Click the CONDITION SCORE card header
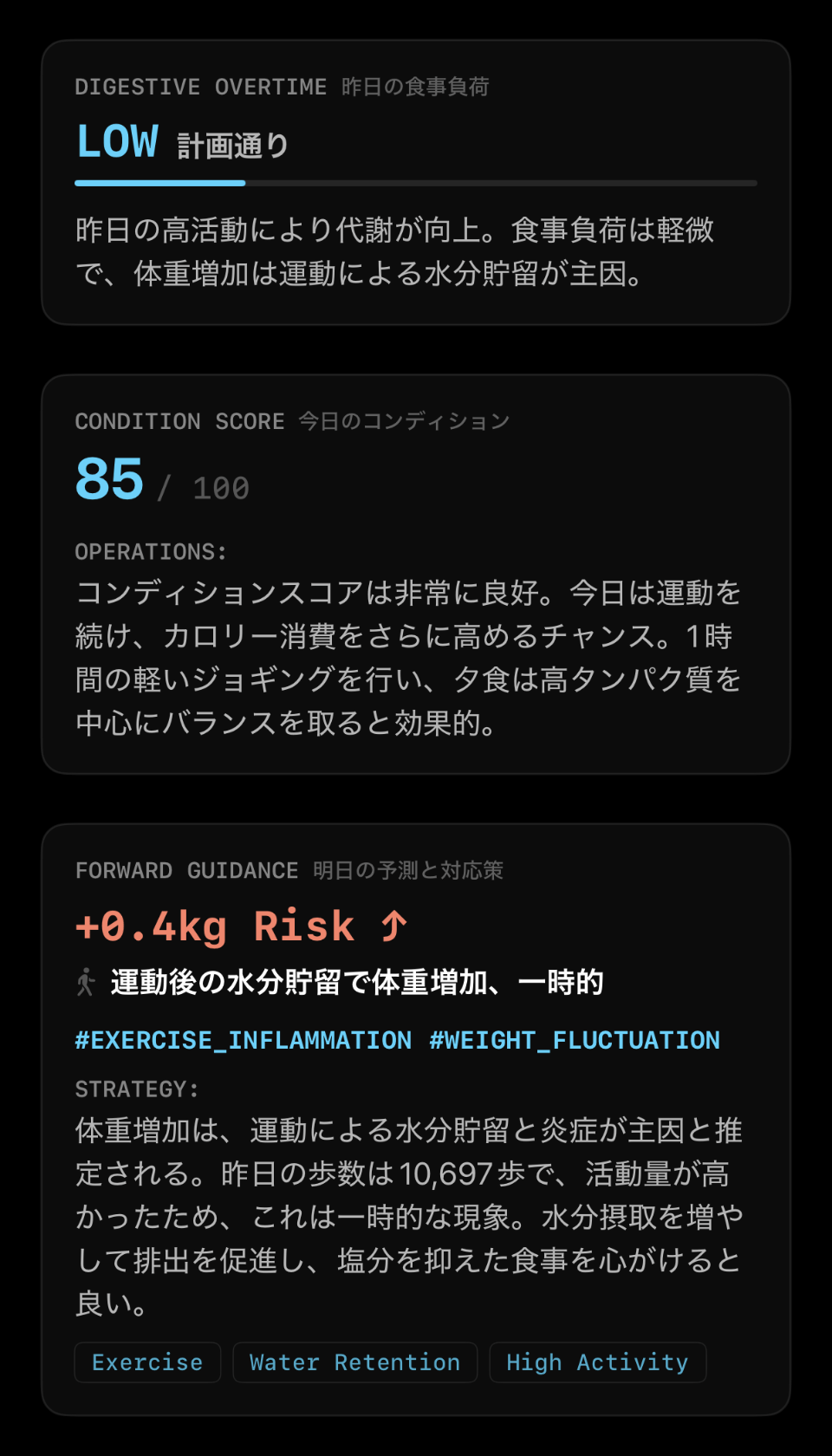The width and height of the screenshot is (832, 1456). pos(179,421)
